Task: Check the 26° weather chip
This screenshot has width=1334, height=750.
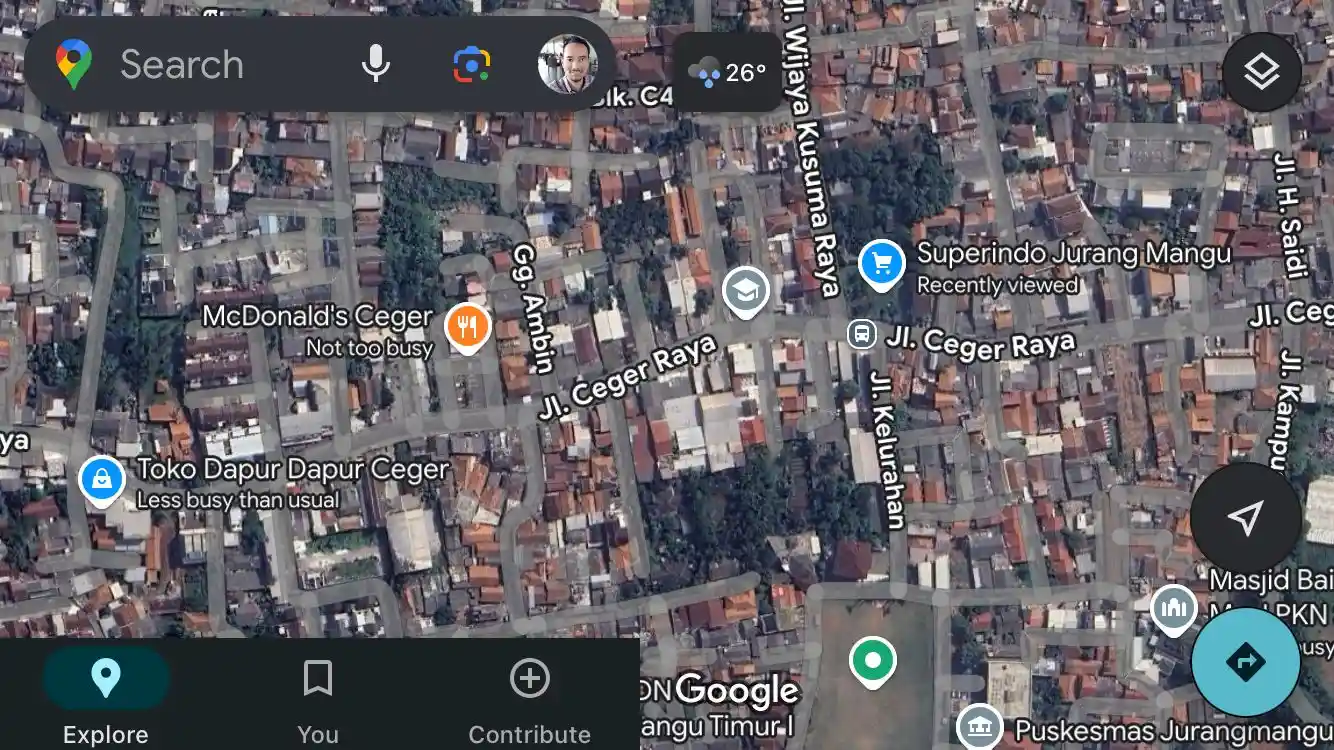Action: [x=728, y=73]
